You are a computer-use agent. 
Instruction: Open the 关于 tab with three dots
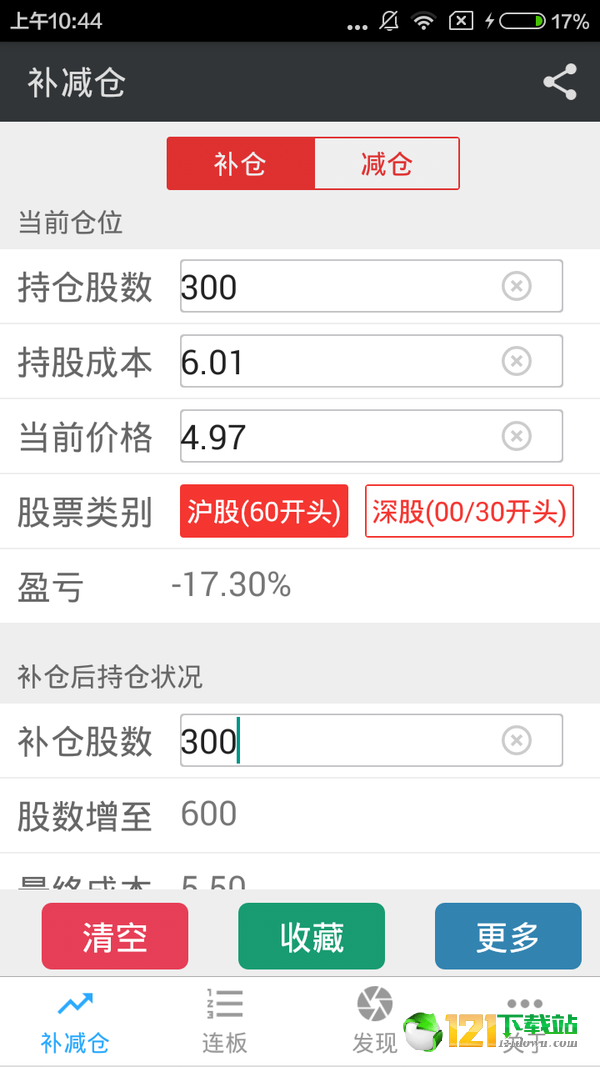[x=524, y=1021]
